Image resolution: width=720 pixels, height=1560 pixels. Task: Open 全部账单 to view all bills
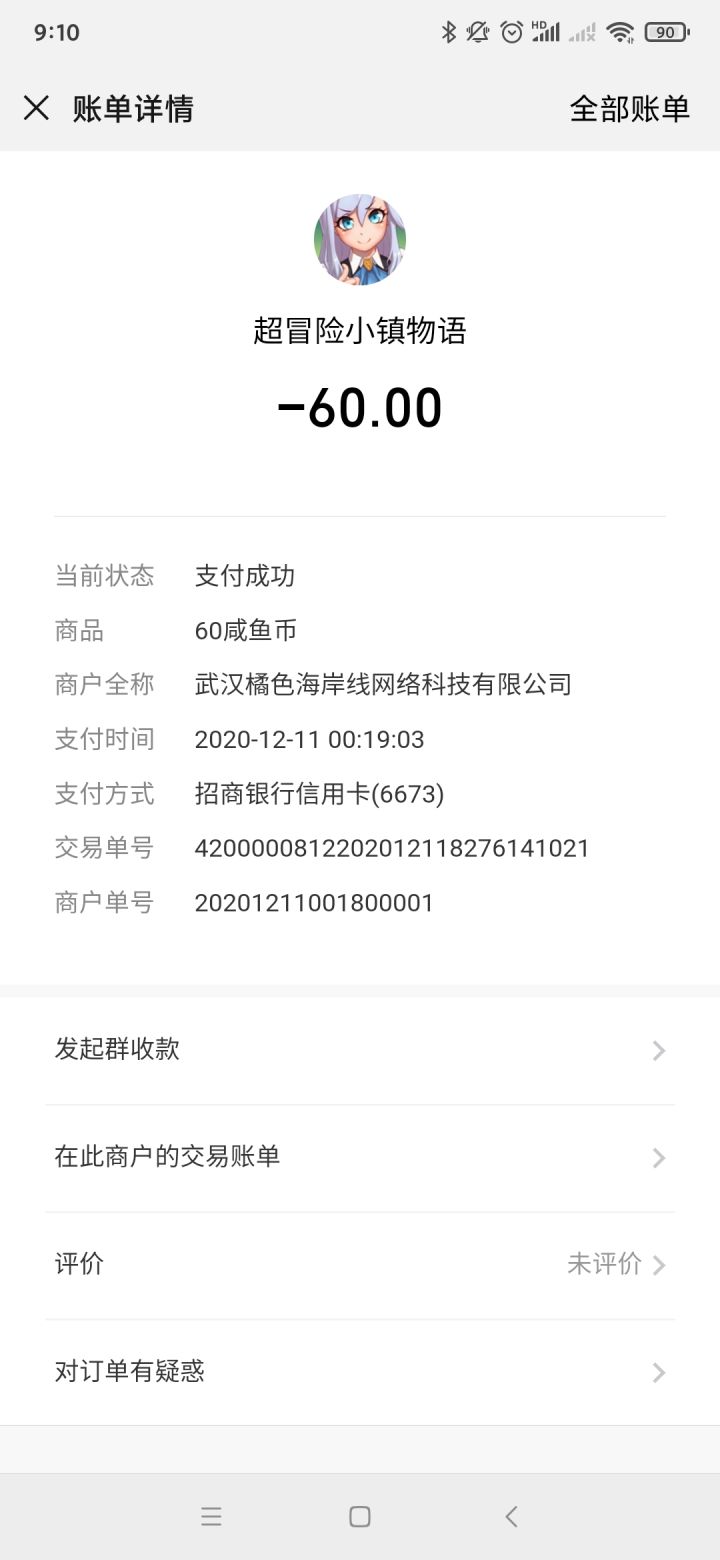point(629,108)
